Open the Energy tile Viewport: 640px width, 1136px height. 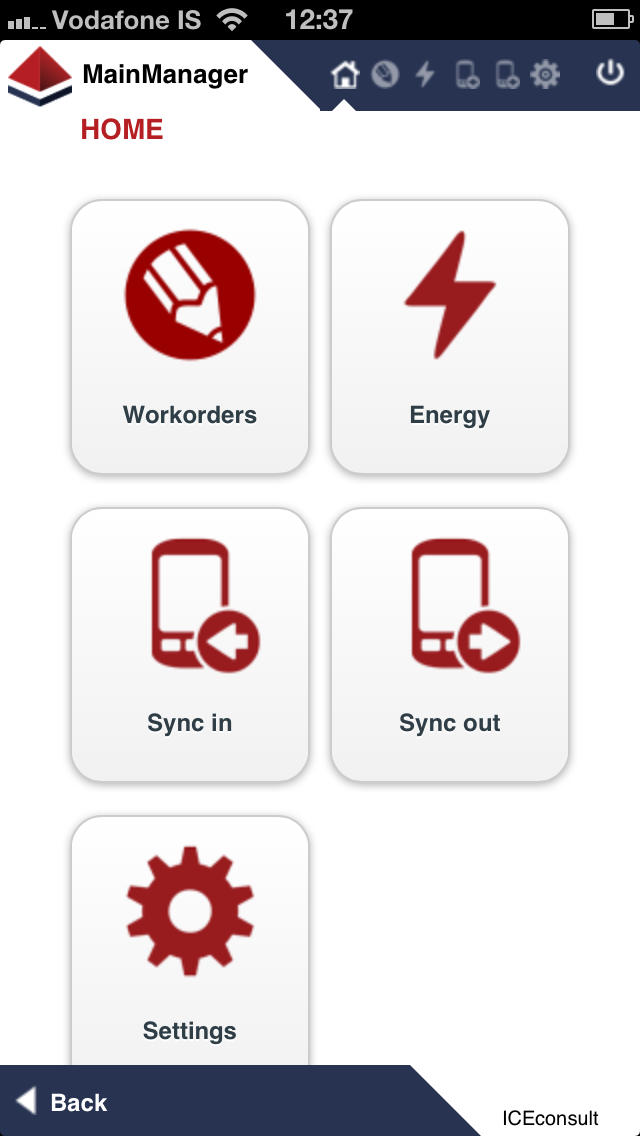449,337
